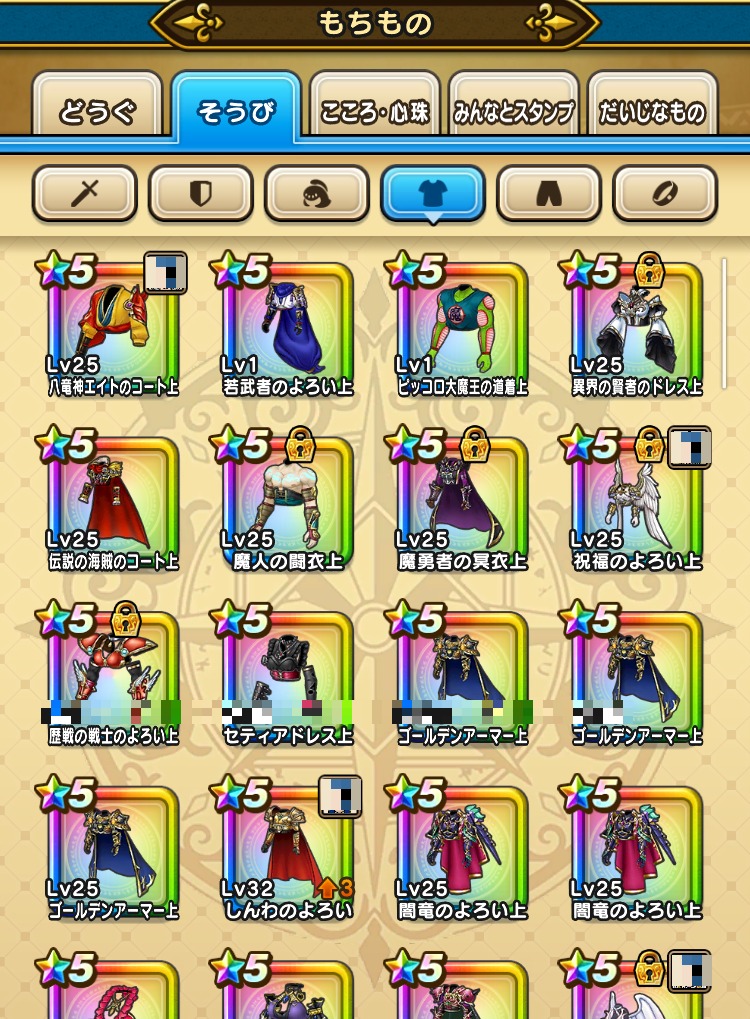The width and height of the screenshot is (750, 1019).
Task: Open the だいじなもの tab
Action: click(x=652, y=111)
